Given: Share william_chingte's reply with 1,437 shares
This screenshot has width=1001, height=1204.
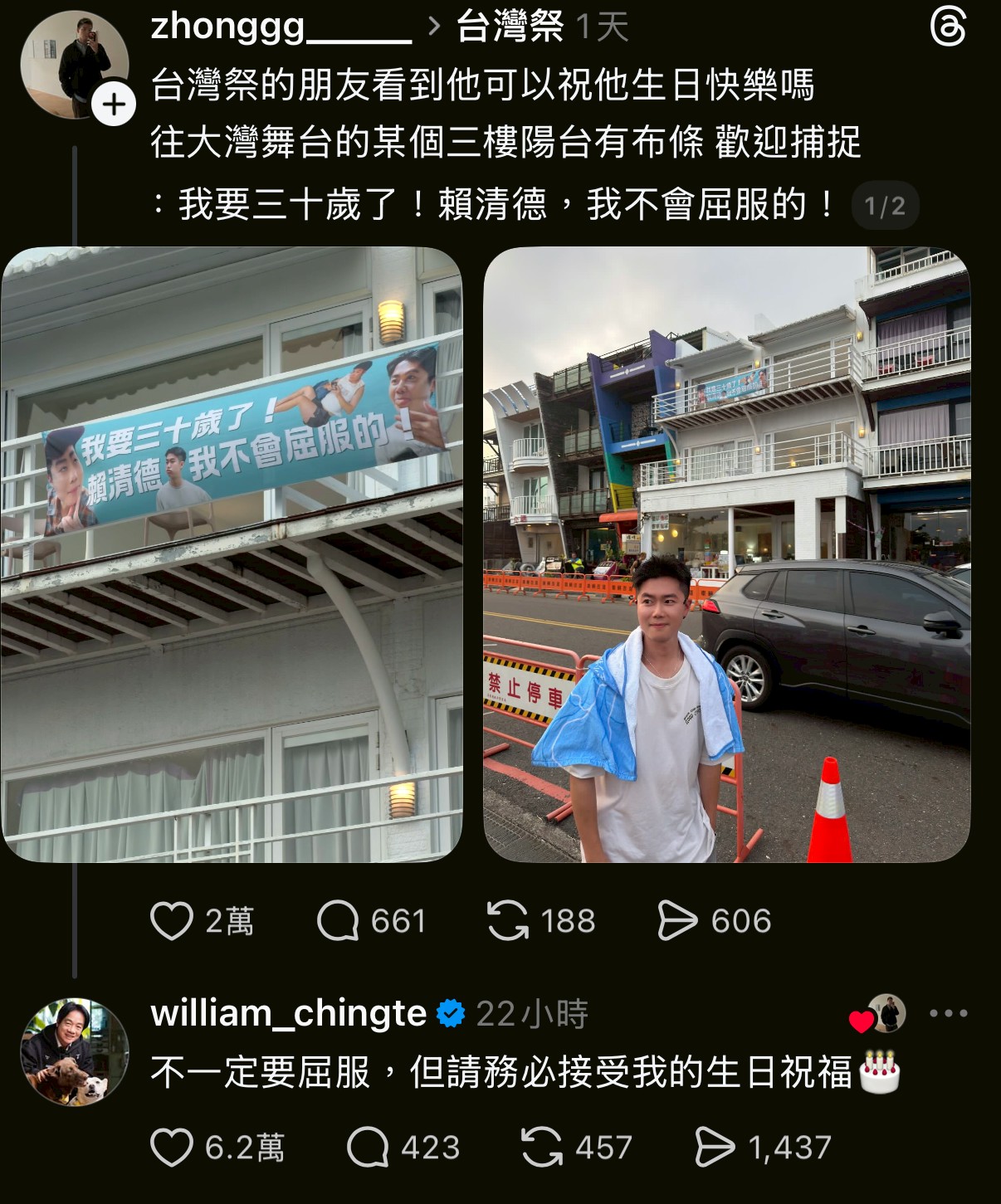Looking at the screenshot, I should [715, 1148].
